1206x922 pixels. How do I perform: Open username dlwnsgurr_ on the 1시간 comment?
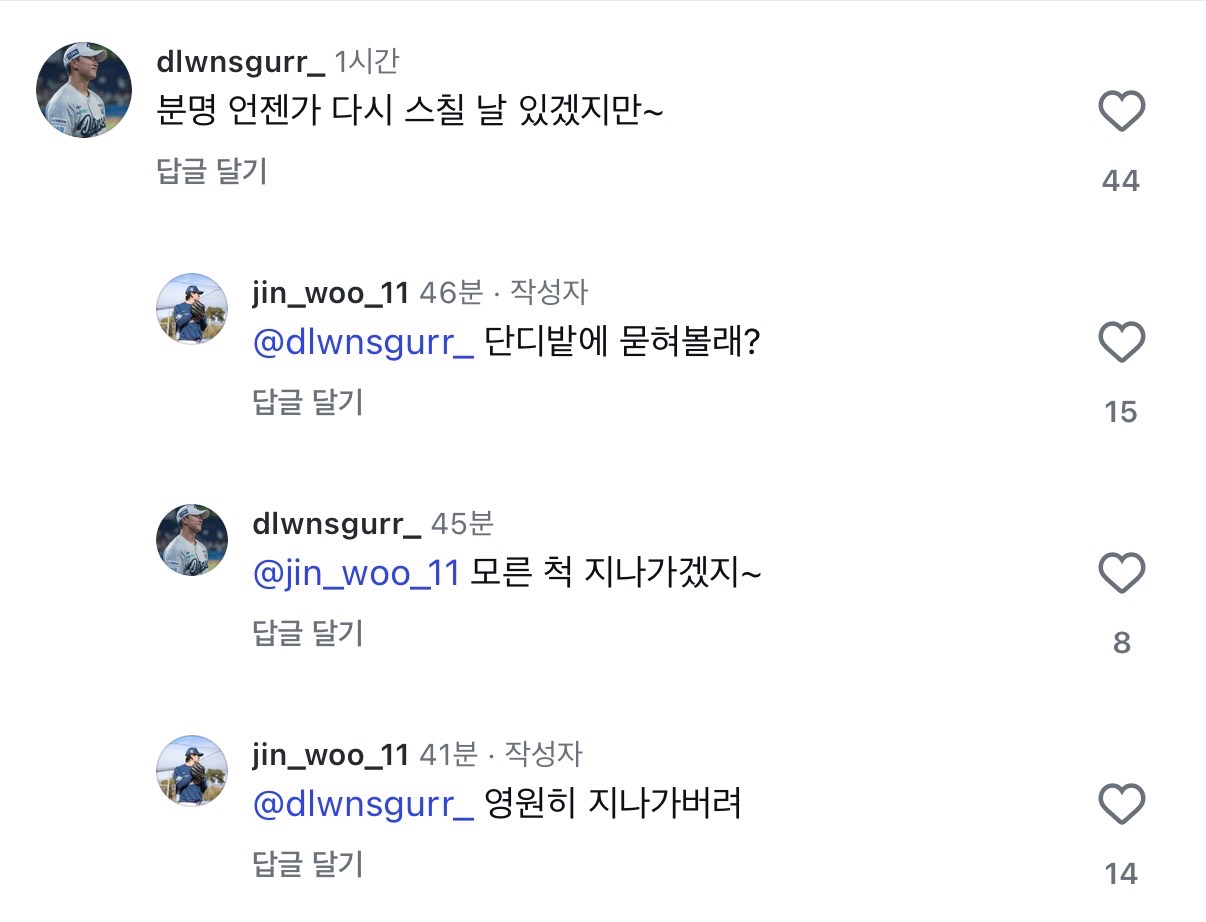(240, 62)
